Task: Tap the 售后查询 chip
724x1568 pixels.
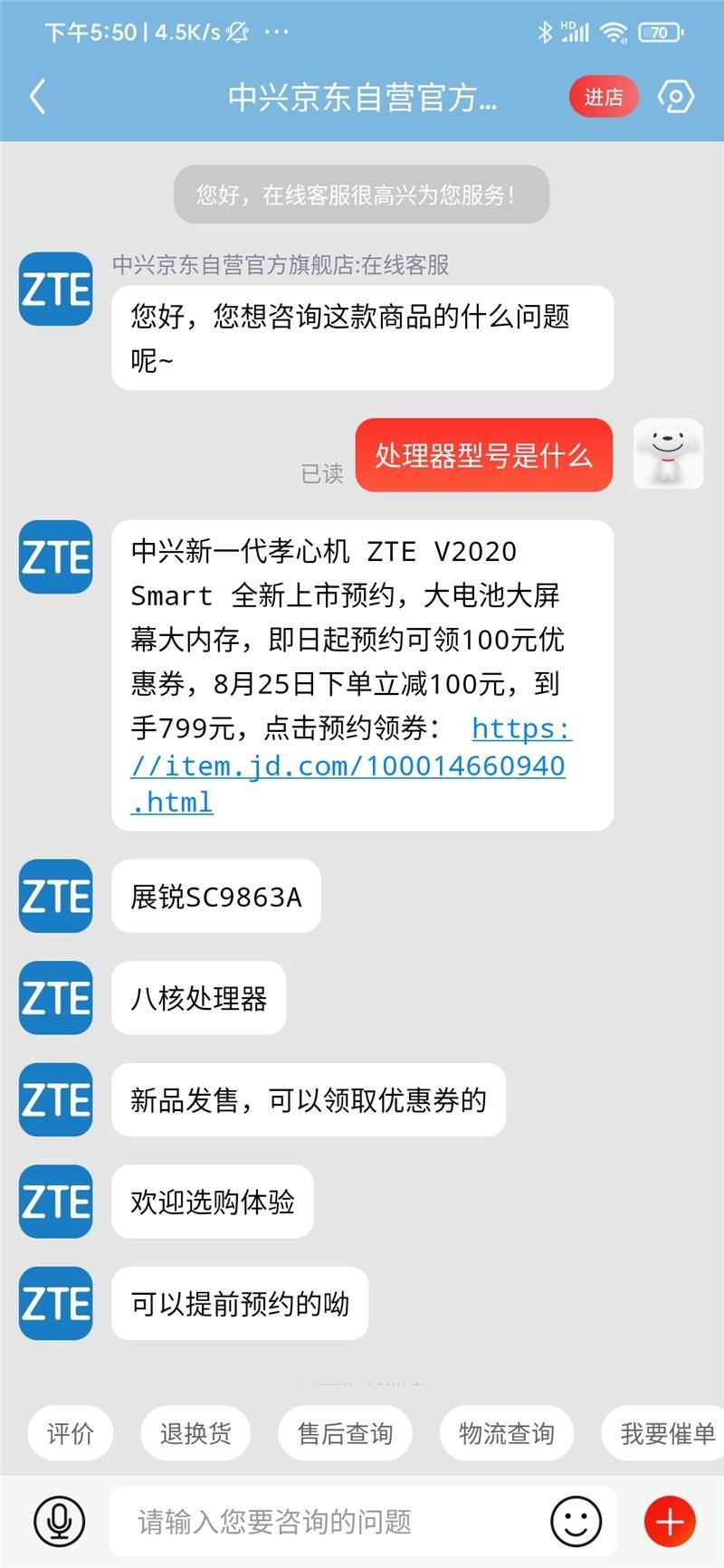Action: point(345,1433)
